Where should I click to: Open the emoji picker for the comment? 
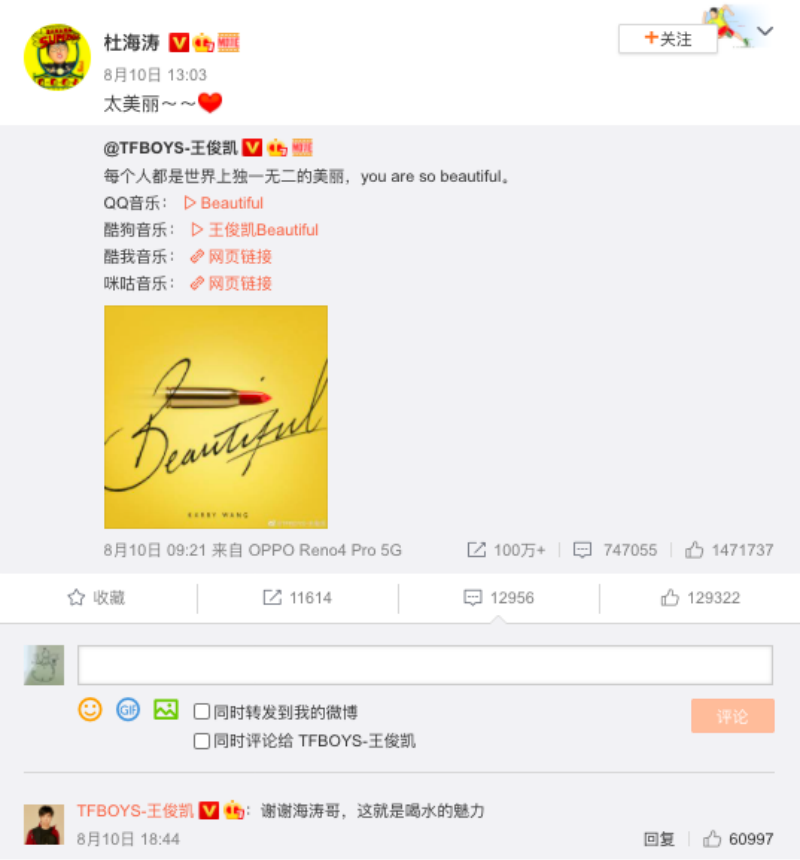[90, 710]
